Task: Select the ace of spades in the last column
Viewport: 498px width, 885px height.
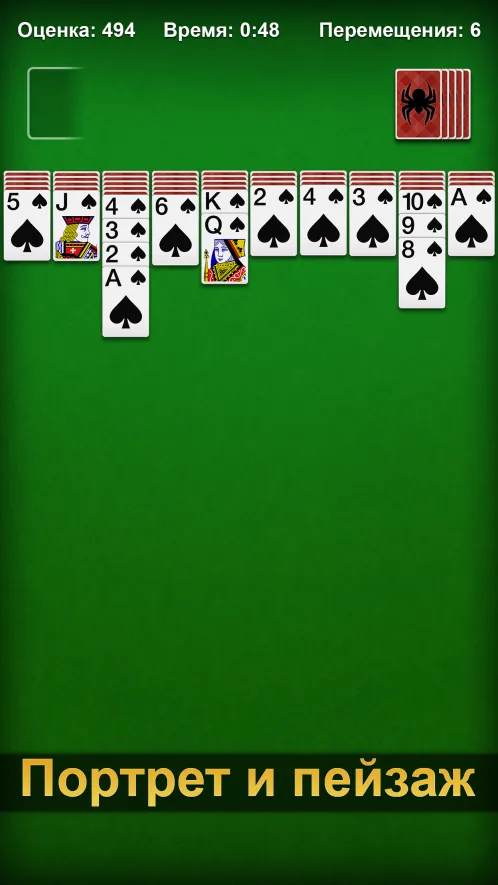Action: (x=471, y=221)
